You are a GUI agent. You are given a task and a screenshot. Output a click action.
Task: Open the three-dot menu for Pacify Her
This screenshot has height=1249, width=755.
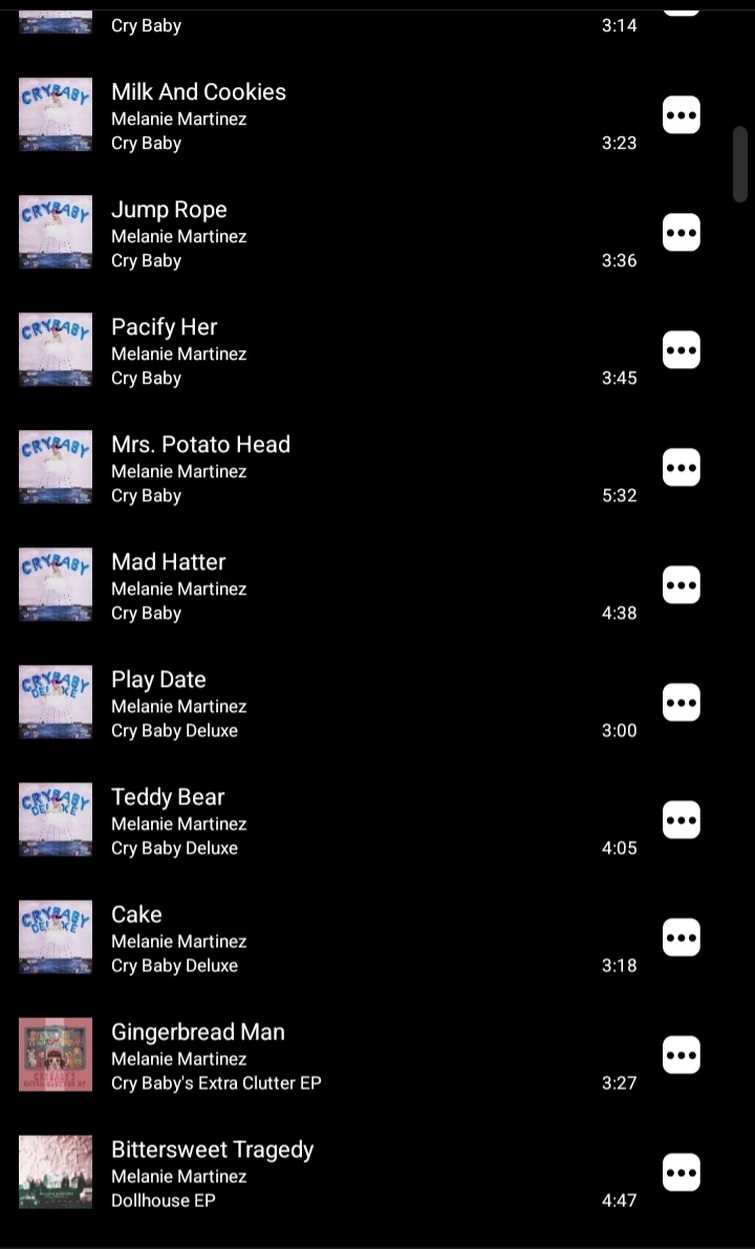pyautogui.click(x=681, y=350)
